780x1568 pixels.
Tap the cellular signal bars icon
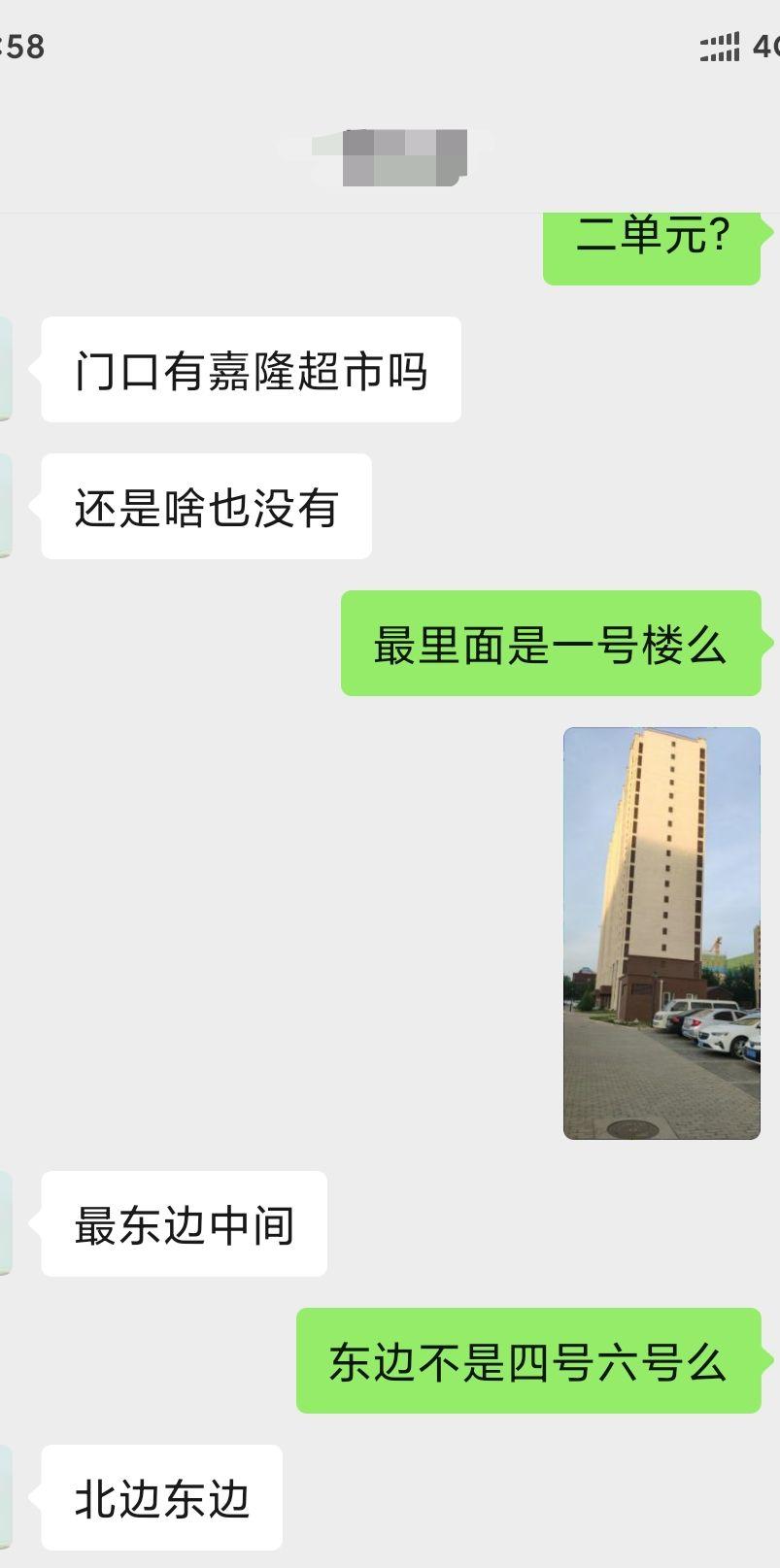click(x=720, y=46)
